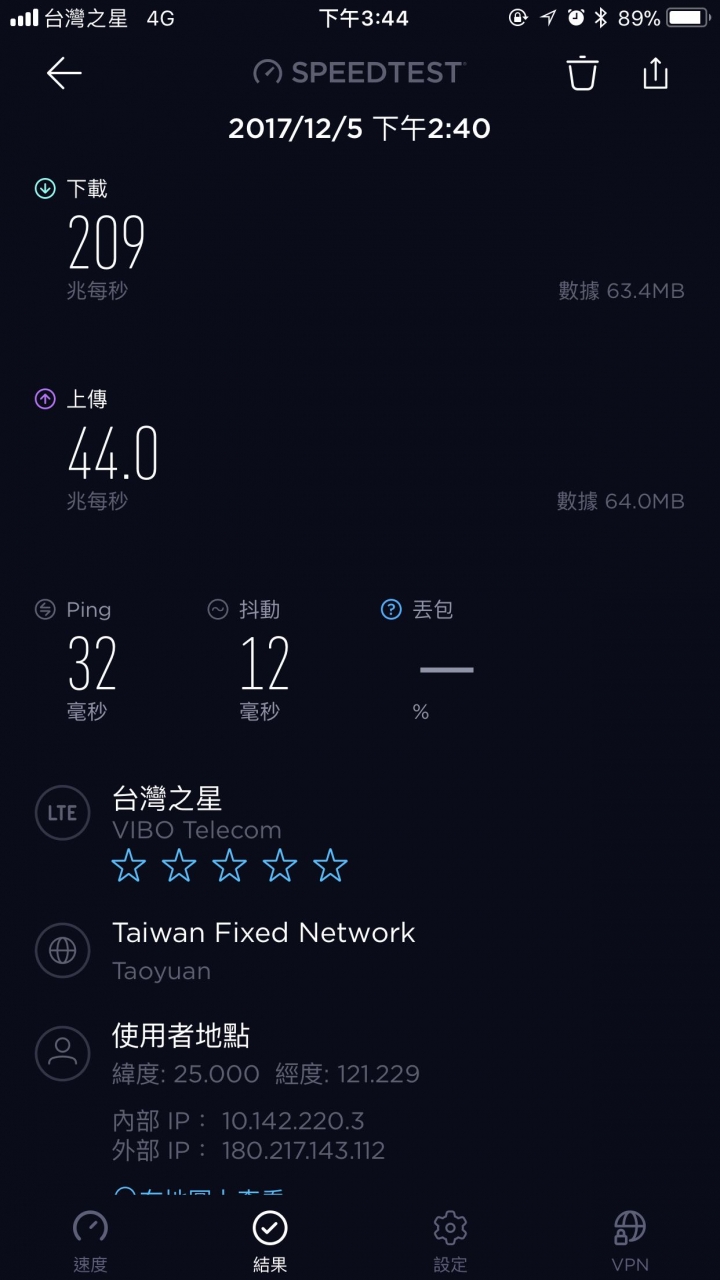Screen dimensions: 720x1280
Task: Go back using the arrow icon
Action: pyautogui.click(x=64, y=73)
